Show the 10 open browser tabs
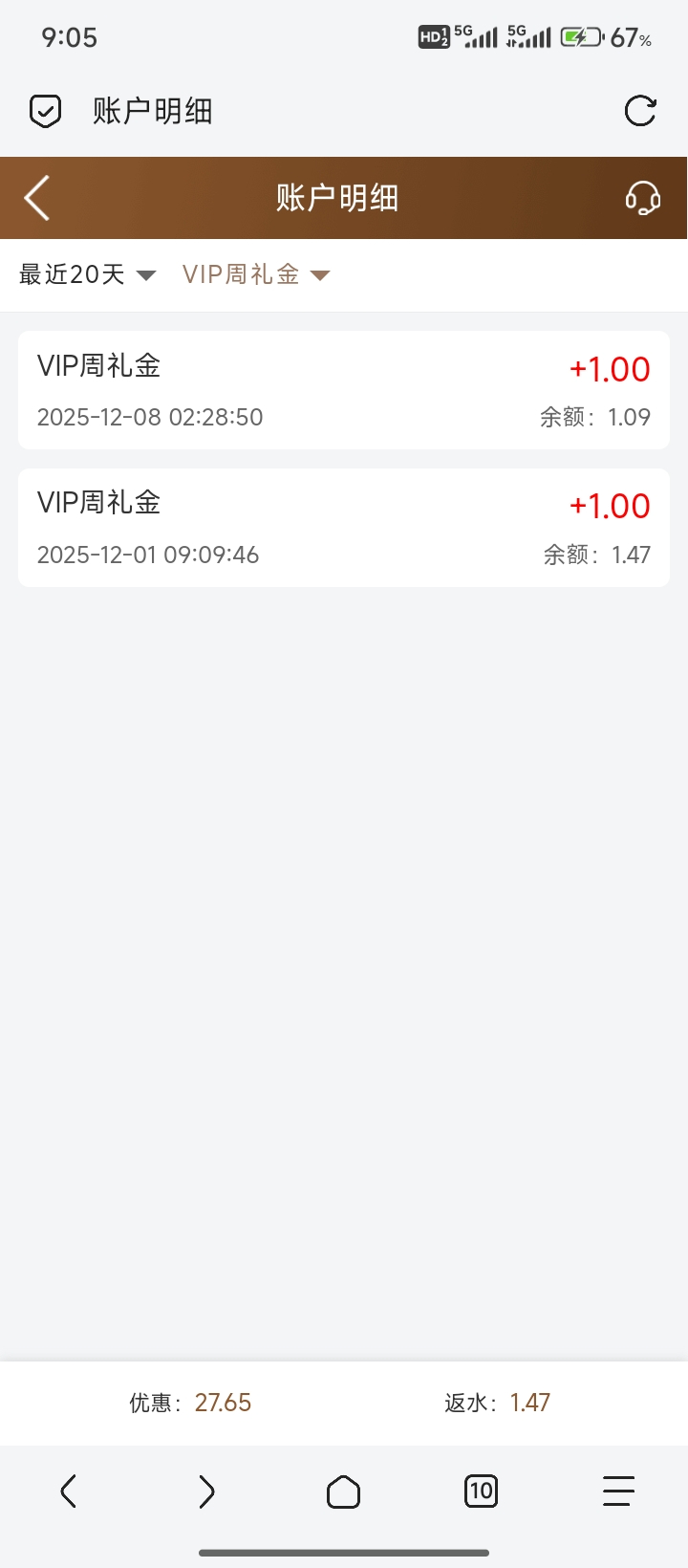688x1568 pixels. (481, 1491)
